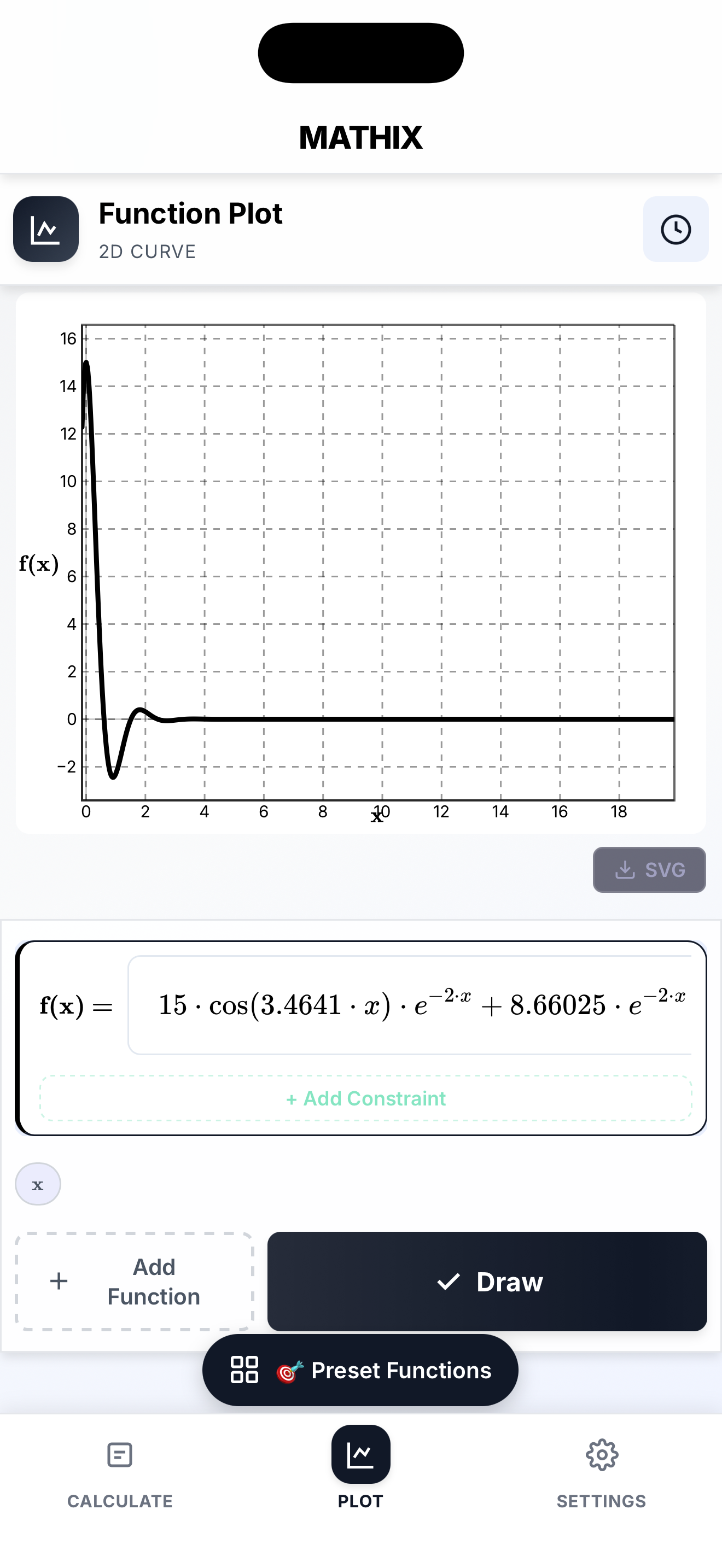
Task: Click the checkmark inside the Draw button
Action: (449, 1282)
